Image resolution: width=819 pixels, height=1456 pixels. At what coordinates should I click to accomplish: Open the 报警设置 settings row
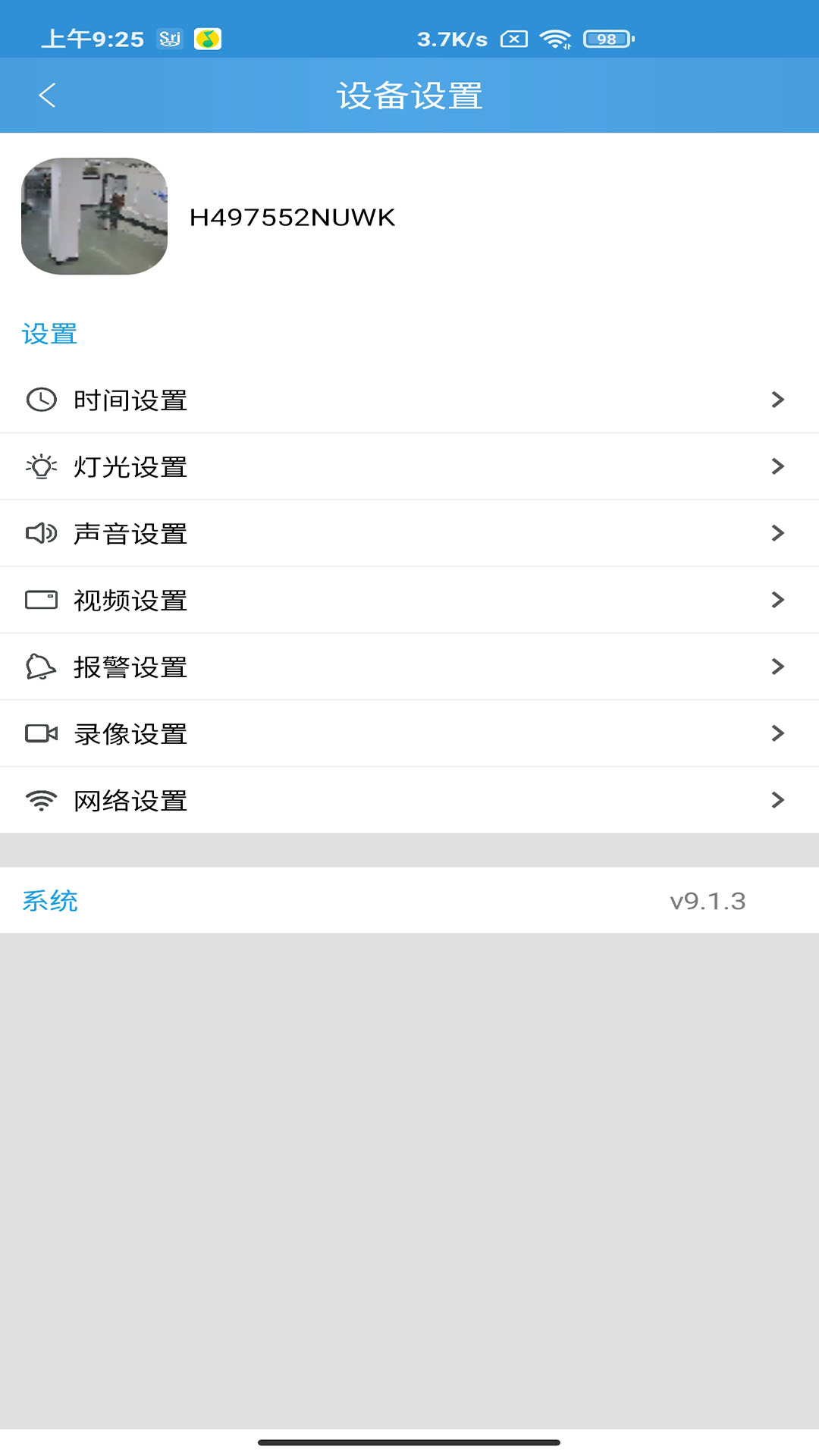point(777,667)
